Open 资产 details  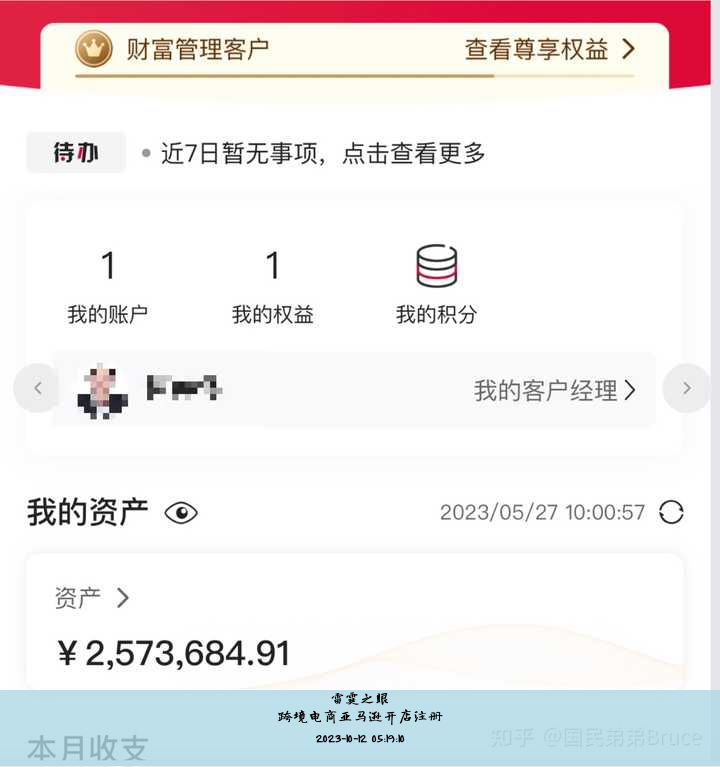click(x=92, y=598)
